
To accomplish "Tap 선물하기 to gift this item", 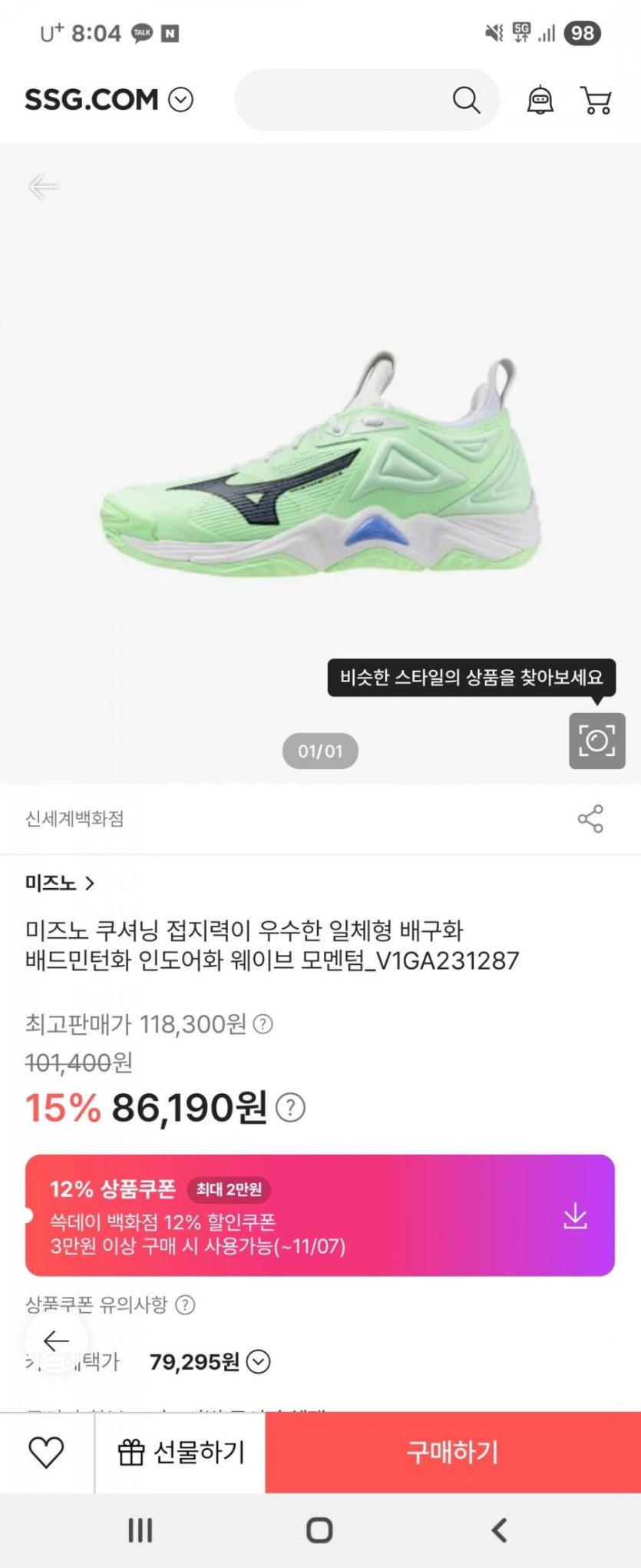I will pyautogui.click(x=180, y=1453).
